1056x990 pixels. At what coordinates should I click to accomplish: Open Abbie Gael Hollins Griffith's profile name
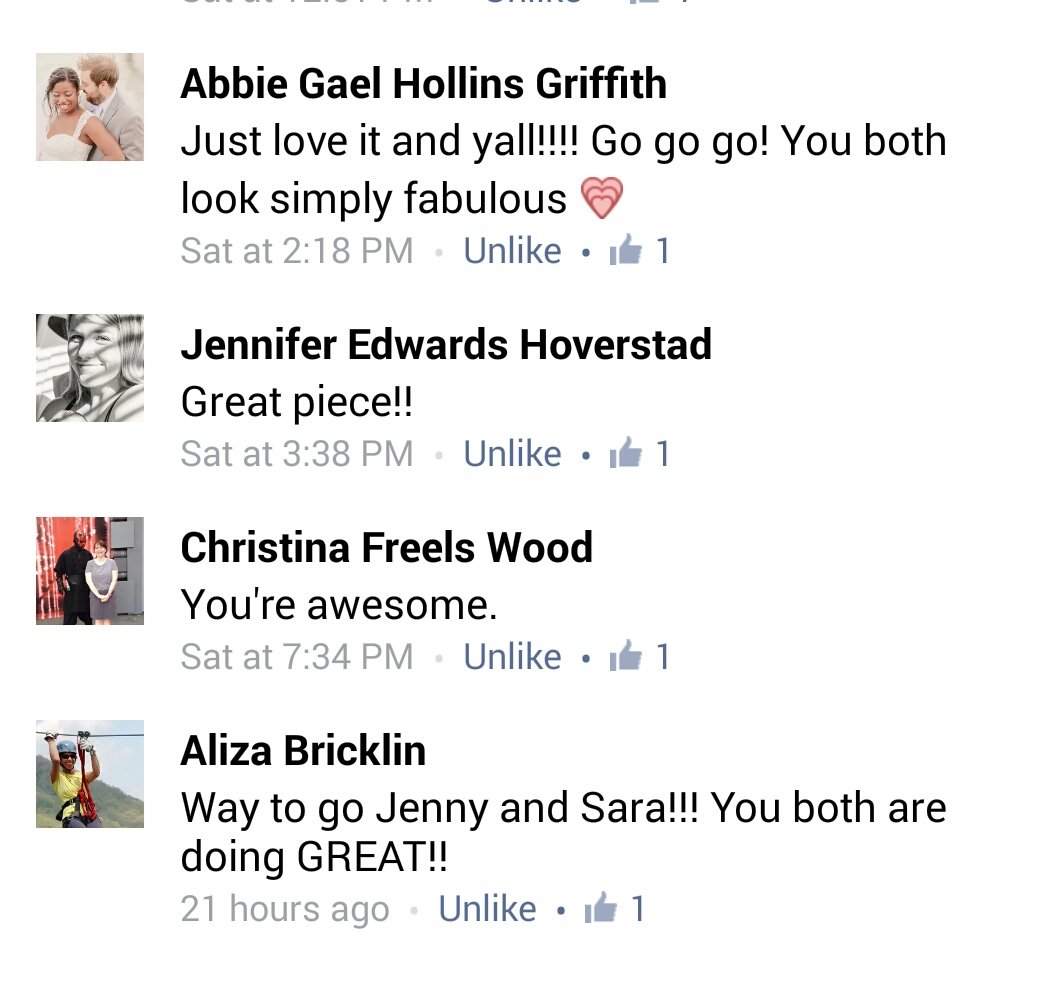click(x=423, y=84)
